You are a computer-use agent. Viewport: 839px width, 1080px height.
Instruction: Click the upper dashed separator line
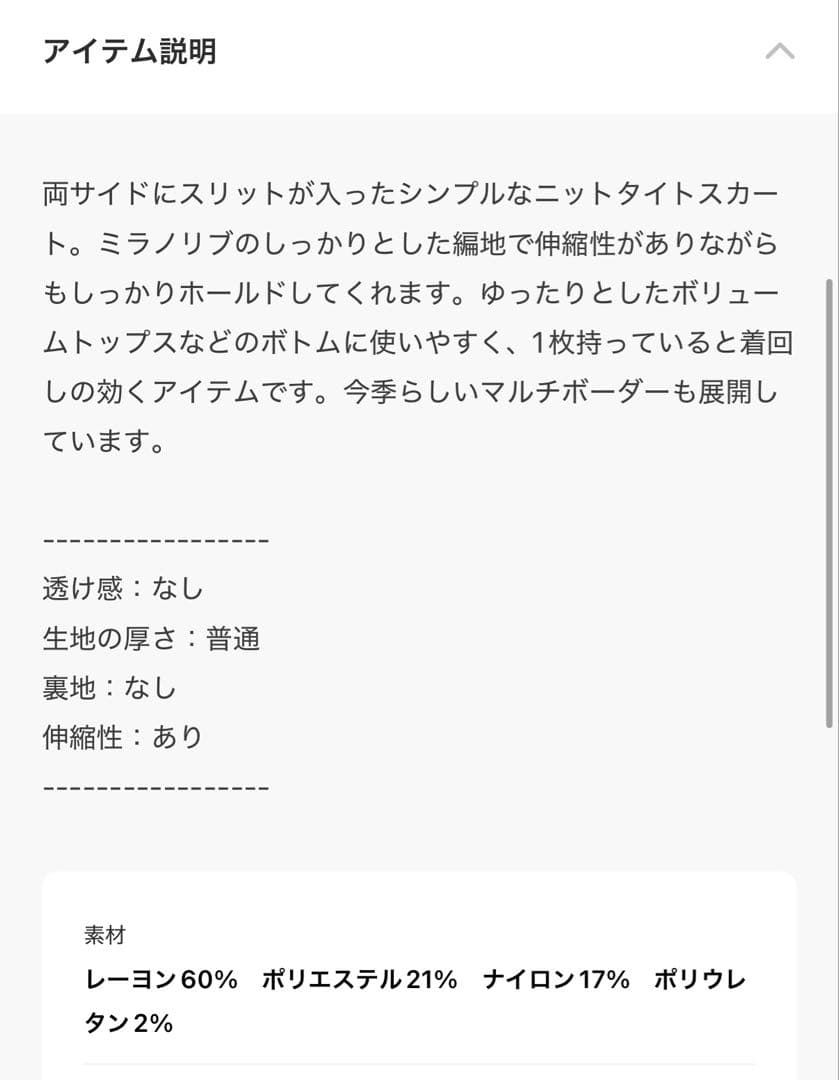155,538
